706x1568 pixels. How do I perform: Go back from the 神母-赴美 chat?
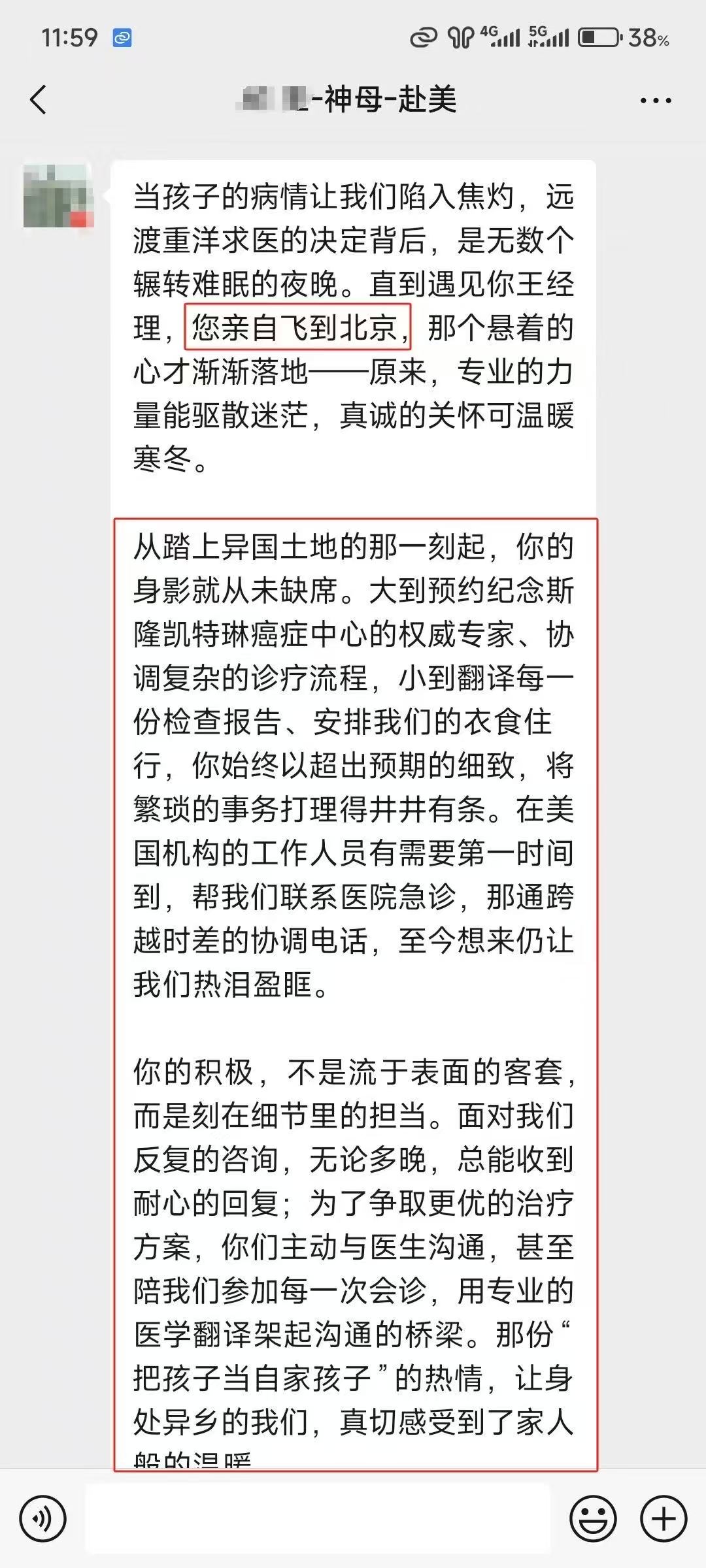[39, 100]
